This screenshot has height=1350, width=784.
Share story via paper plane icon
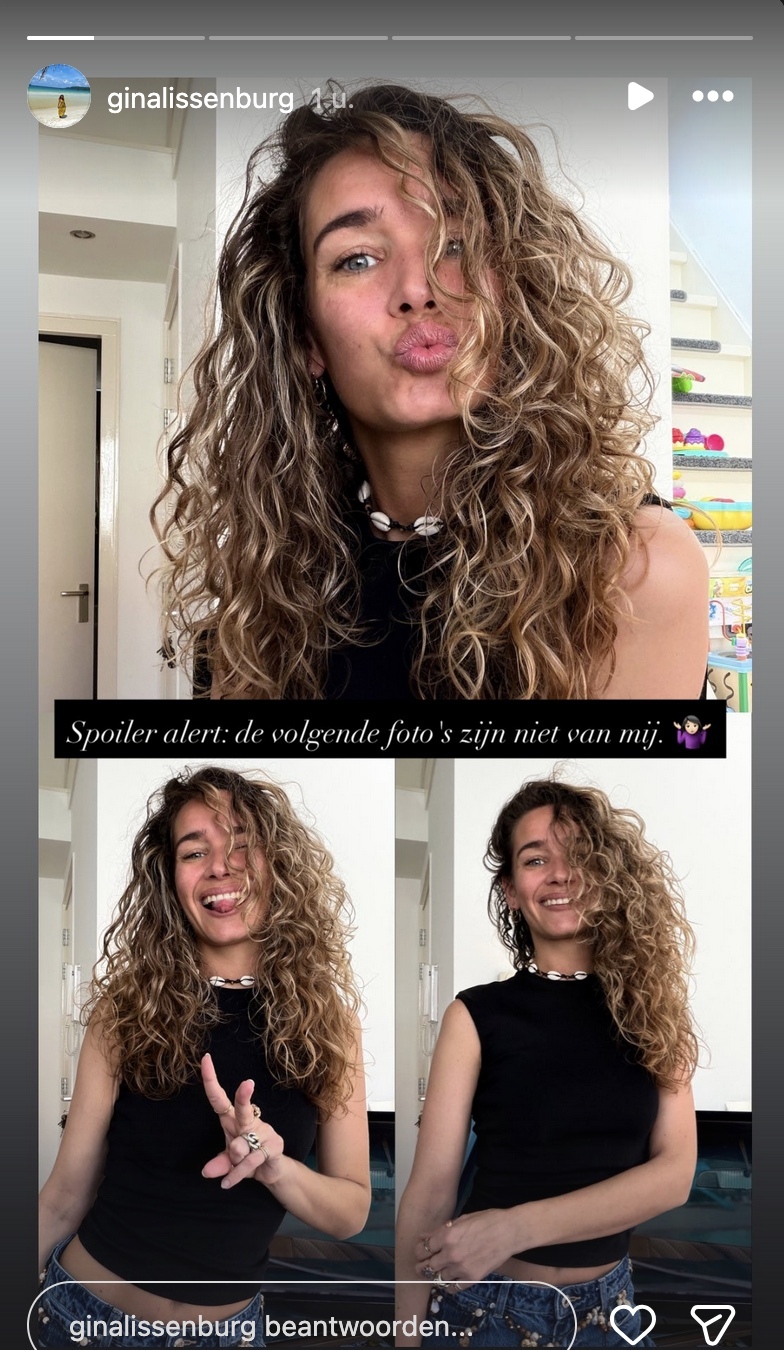712,1324
